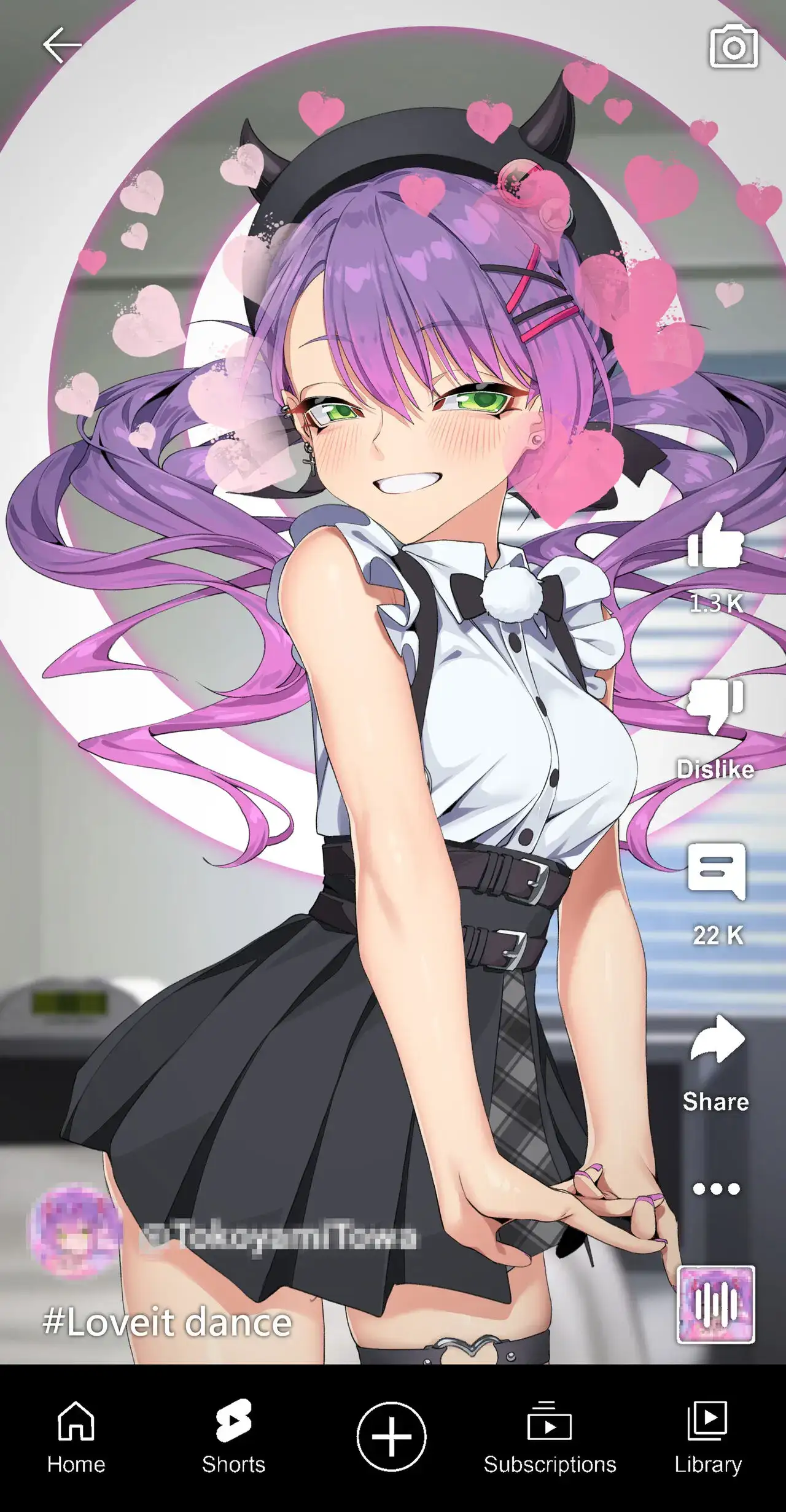Create new content with the plus button
Viewport: 786px width, 1512px height.
[x=392, y=1436]
